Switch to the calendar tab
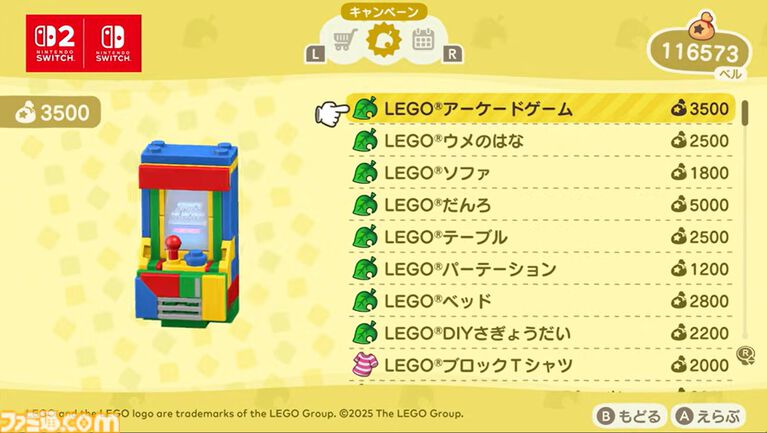Screen dimensions: 767x433 [x=422, y=42]
